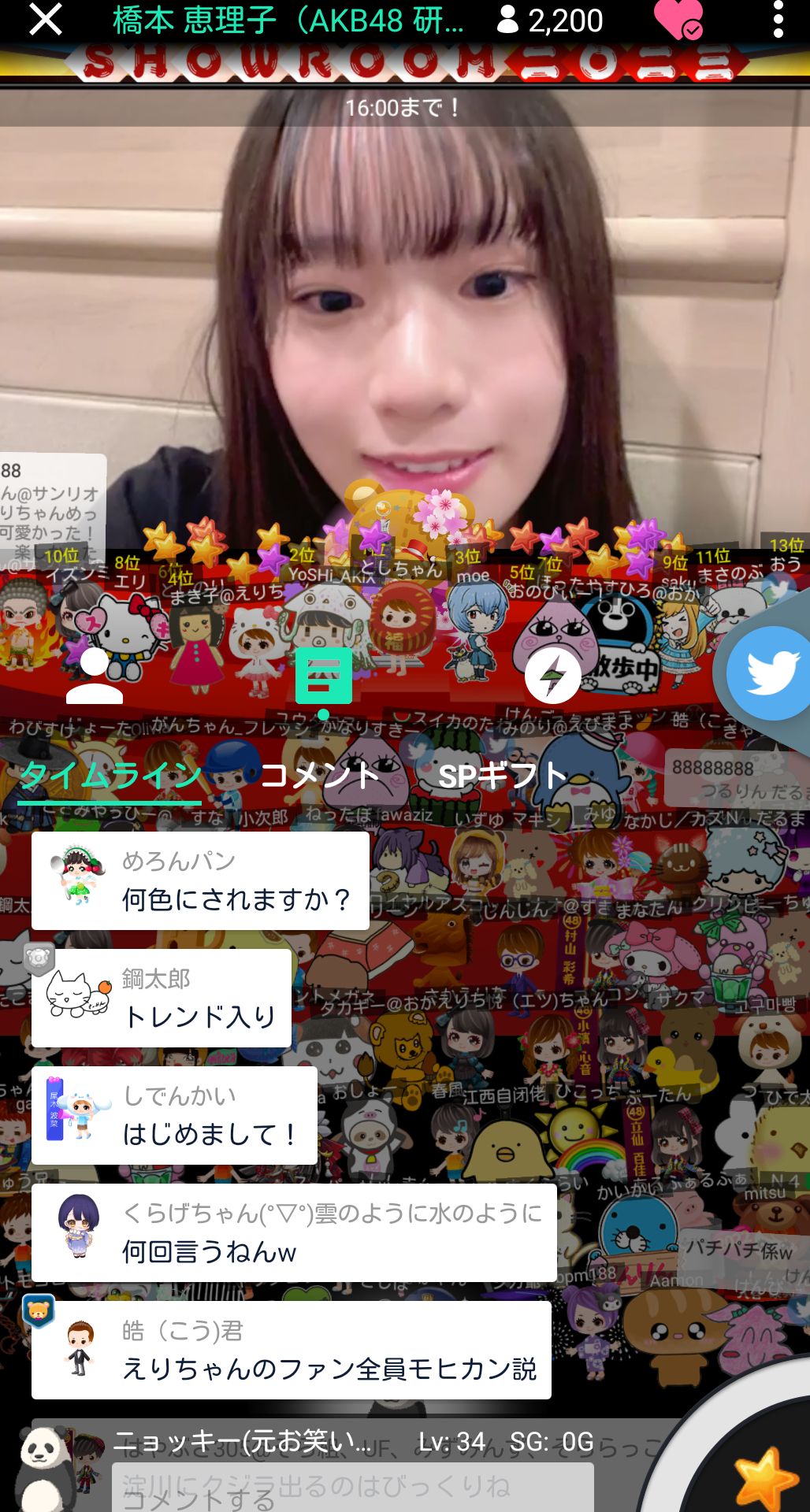Open しでんかい's はじめまして comment
This screenshot has width=810, height=1512.
pos(174,1115)
